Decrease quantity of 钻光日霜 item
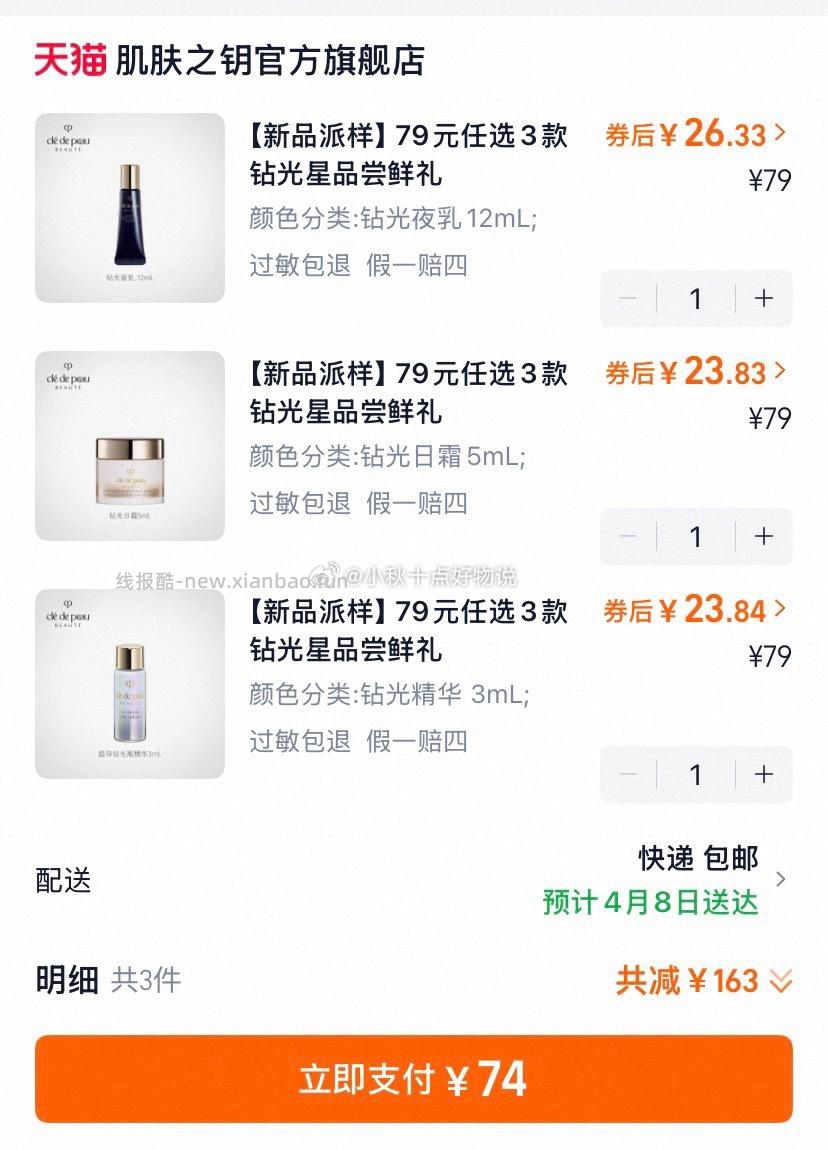Screen dimensions: 828x1150 [x=627, y=535]
